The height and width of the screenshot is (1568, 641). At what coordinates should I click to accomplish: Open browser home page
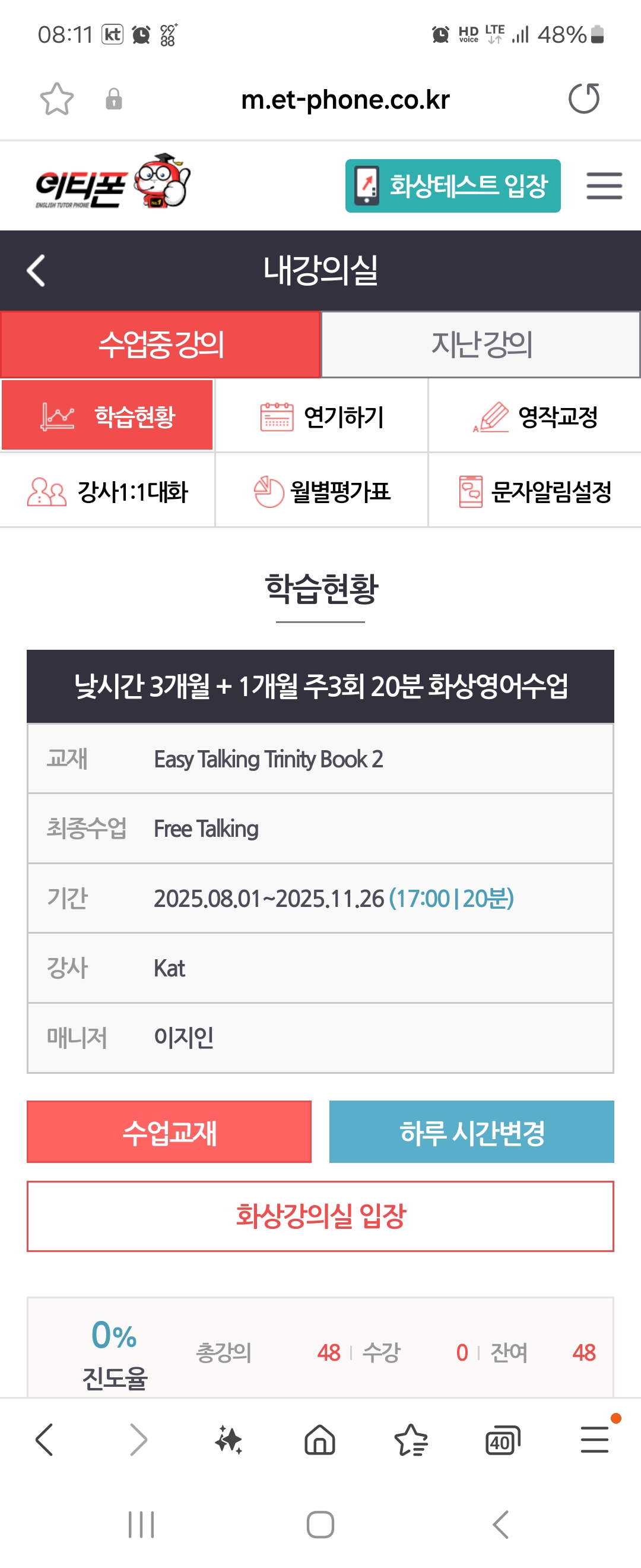tap(320, 1440)
